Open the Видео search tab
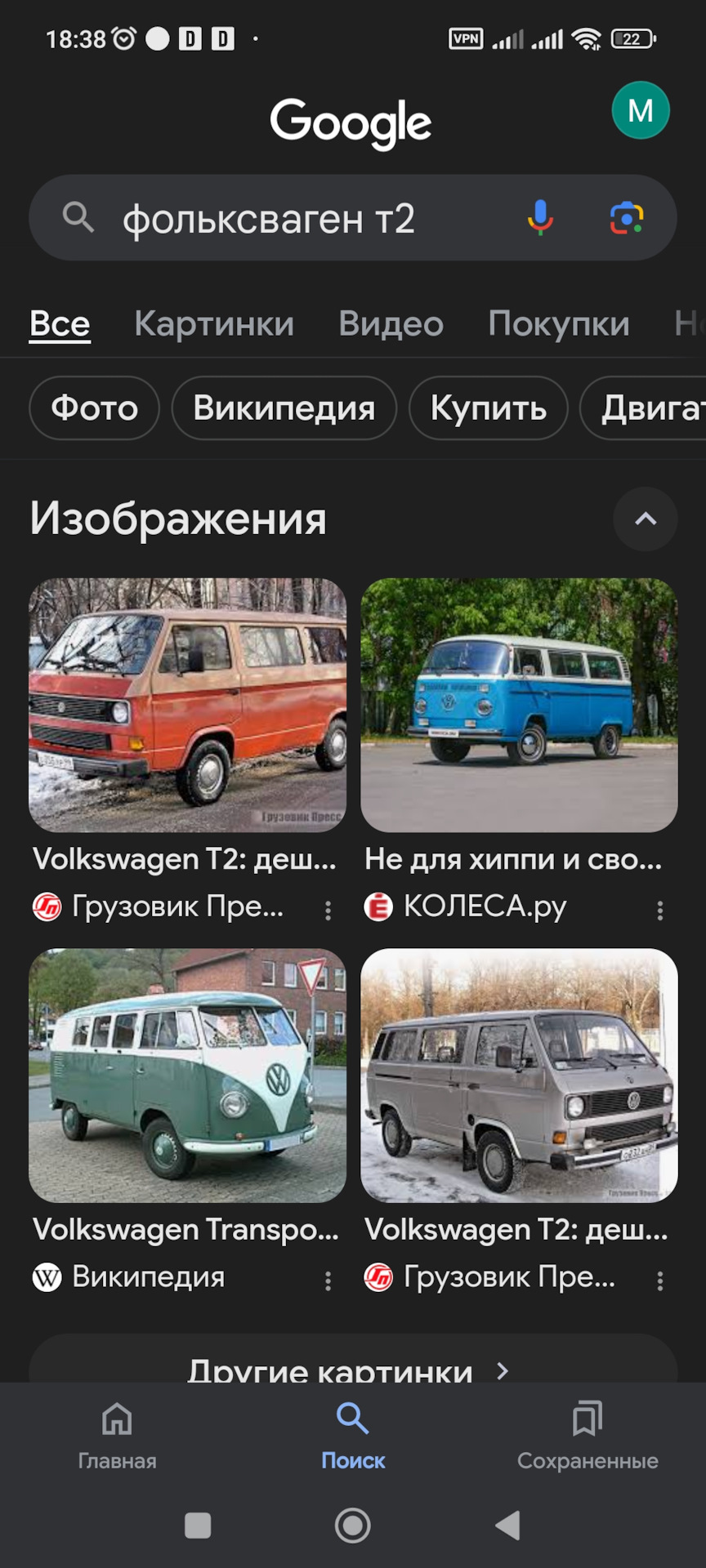The width and height of the screenshot is (706, 1568). coord(391,323)
